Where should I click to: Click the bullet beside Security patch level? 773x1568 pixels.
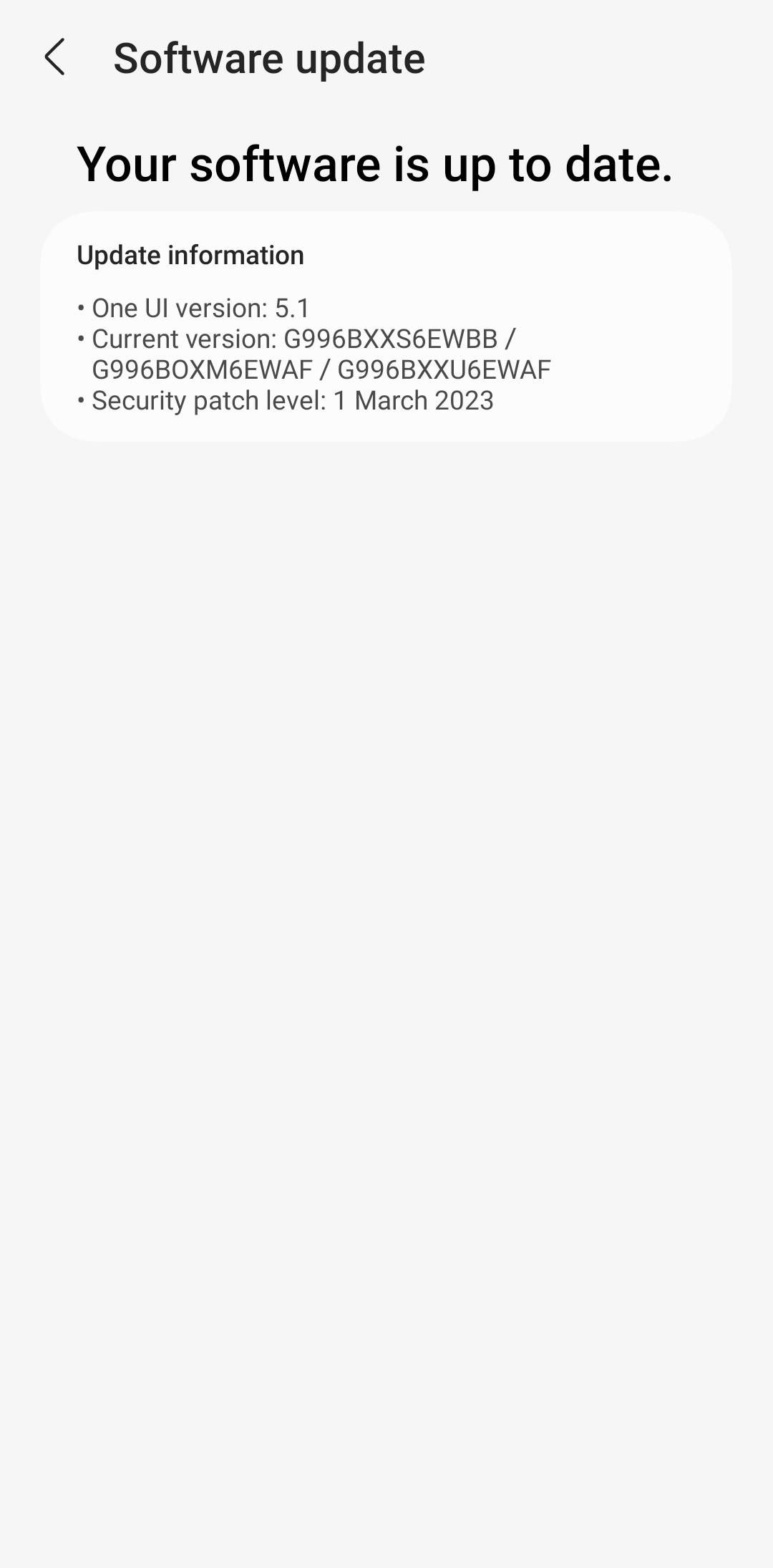(x=82, y=401)
